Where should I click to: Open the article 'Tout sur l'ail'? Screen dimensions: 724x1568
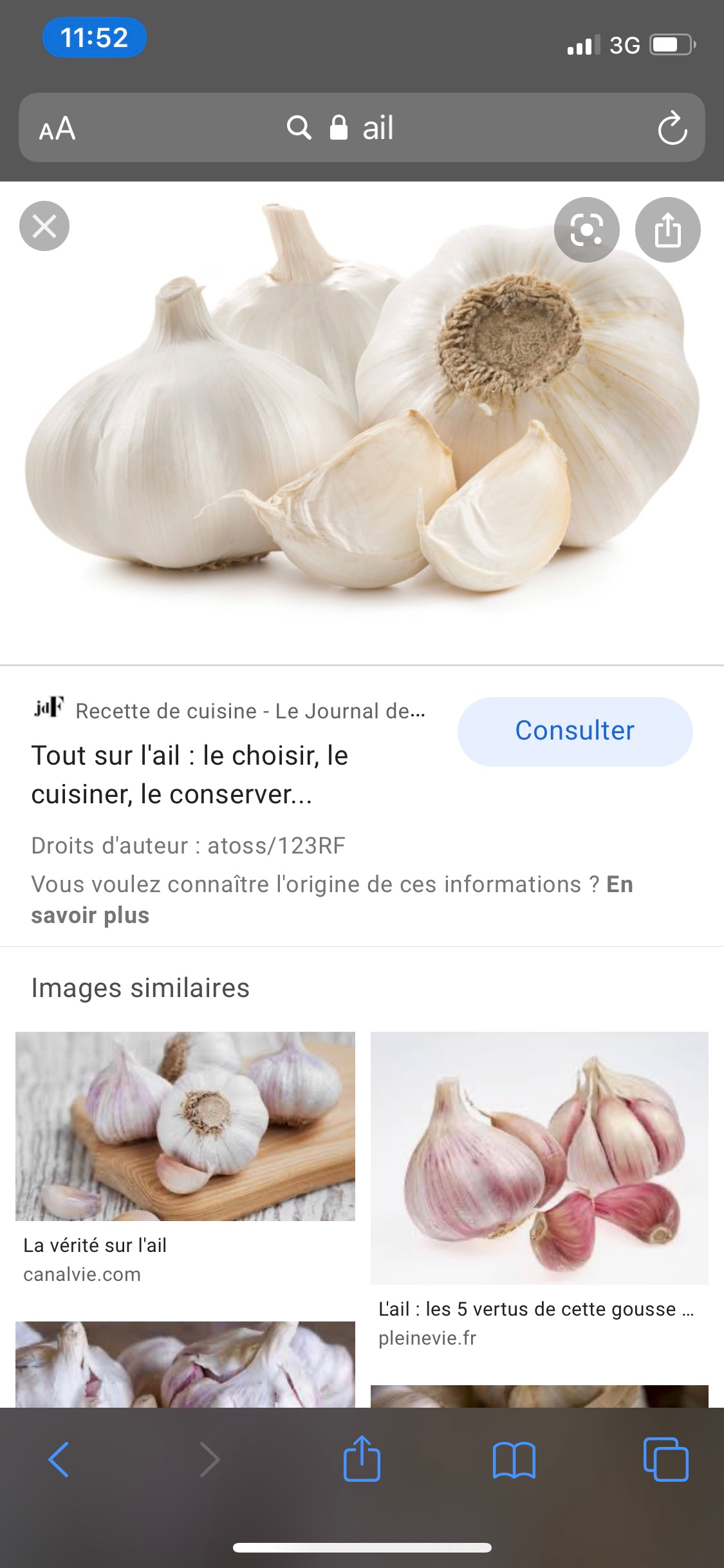[190, 774]
